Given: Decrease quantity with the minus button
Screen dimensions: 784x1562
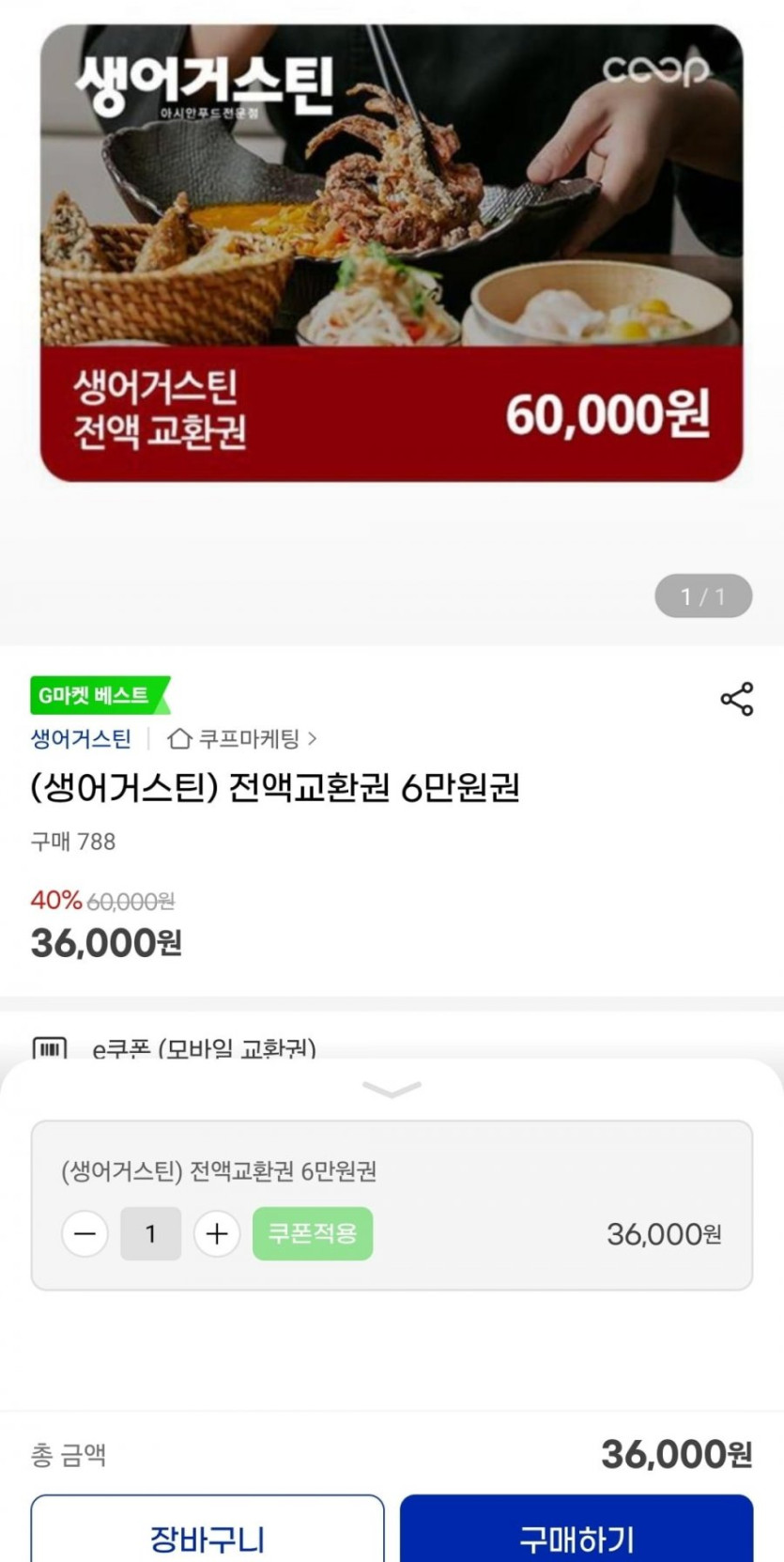Looking at the screenshot, I should pos(85,1233).
